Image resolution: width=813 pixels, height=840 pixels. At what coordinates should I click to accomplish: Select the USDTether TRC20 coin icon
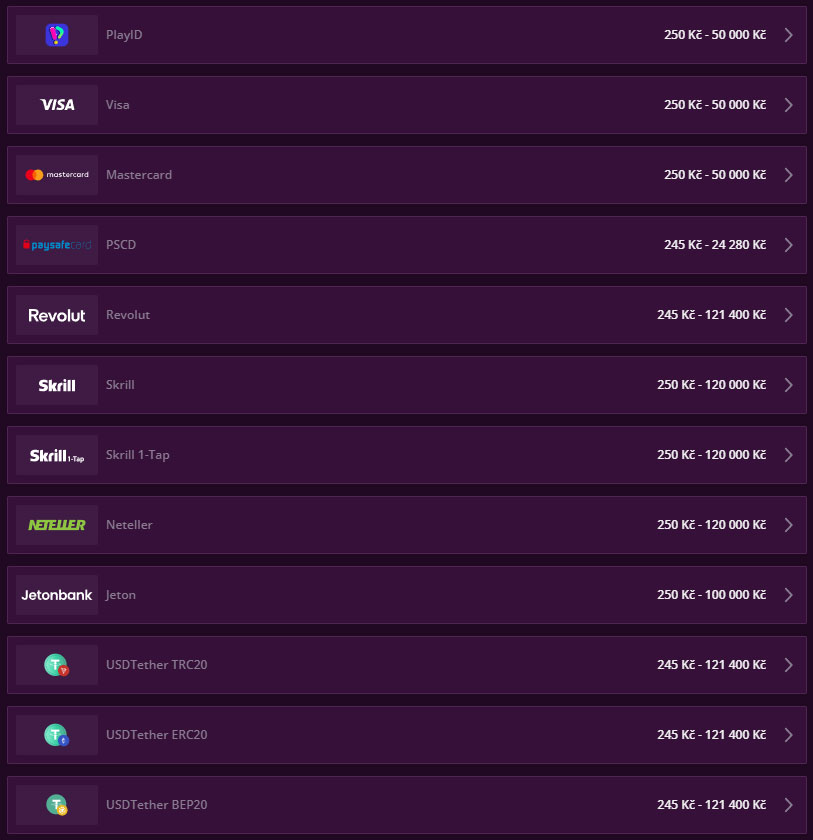click(x=56, y=664)
